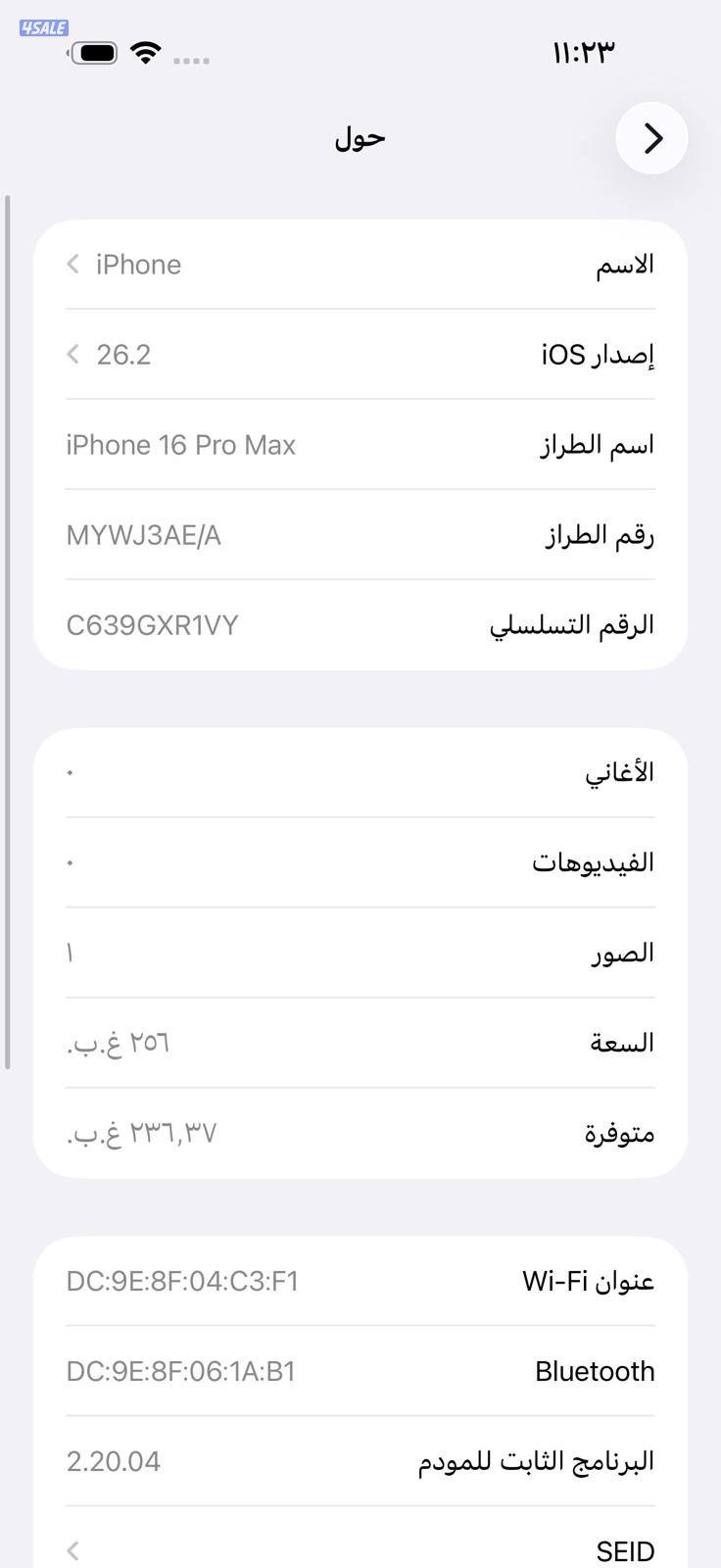Expand the الاسم row showing iPhone

point(360,264)
